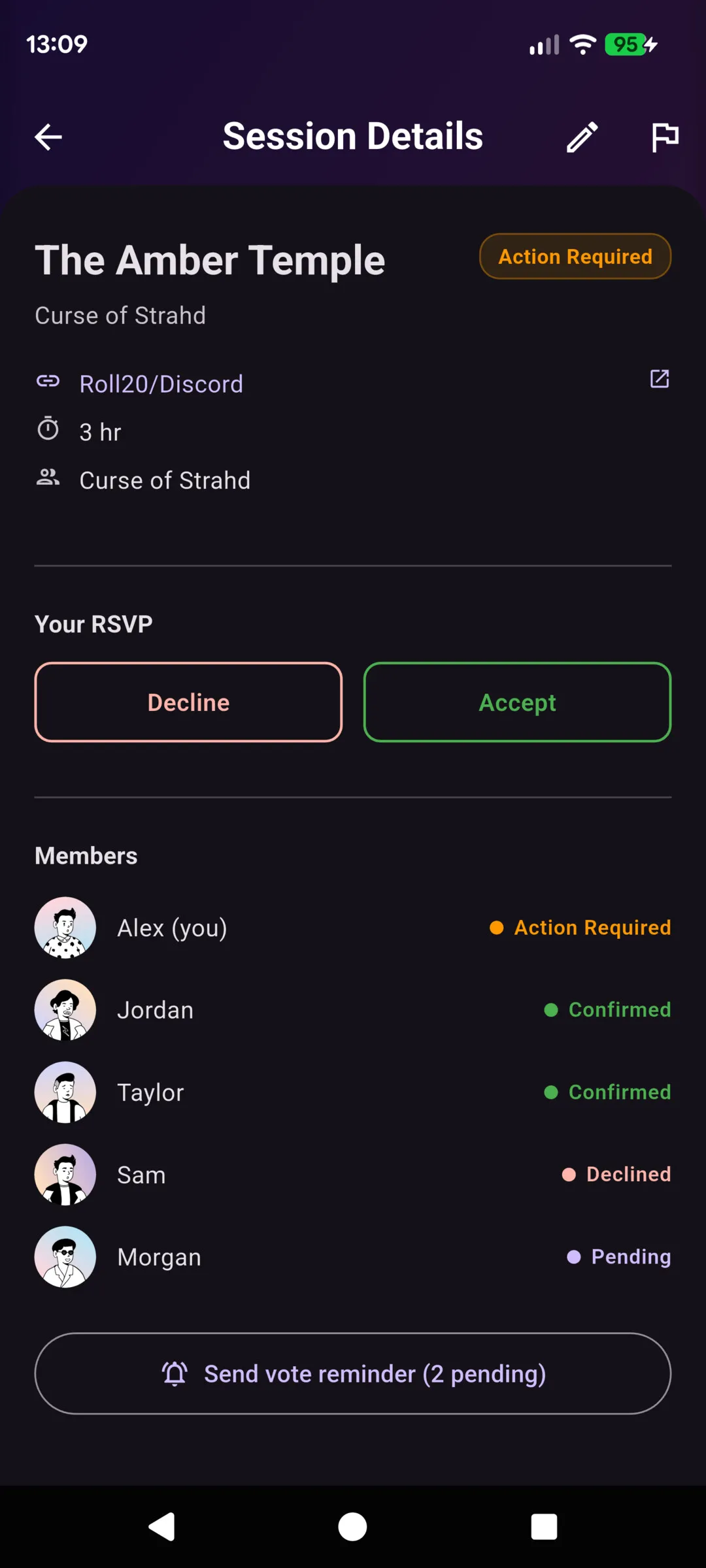The height and width of the screenshot is (1568, 706).
Task: Go back using the header arrow
Action: coord(48,137)
